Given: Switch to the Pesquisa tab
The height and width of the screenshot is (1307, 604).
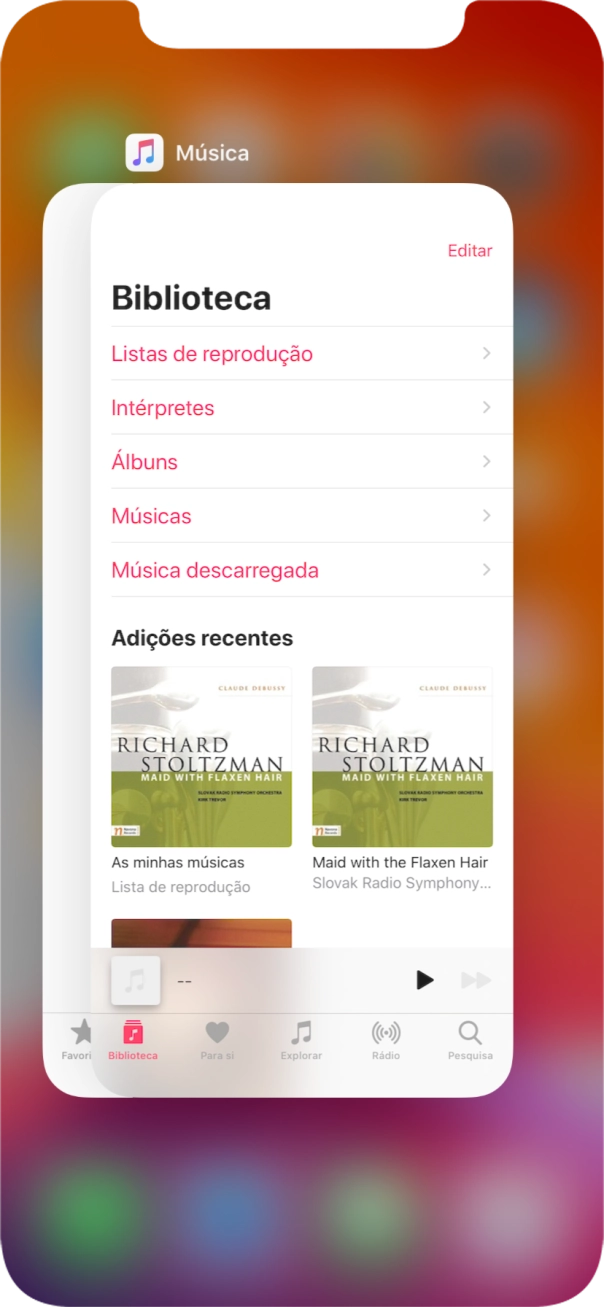Looking at the screenshot, I should coord(470,1041).
